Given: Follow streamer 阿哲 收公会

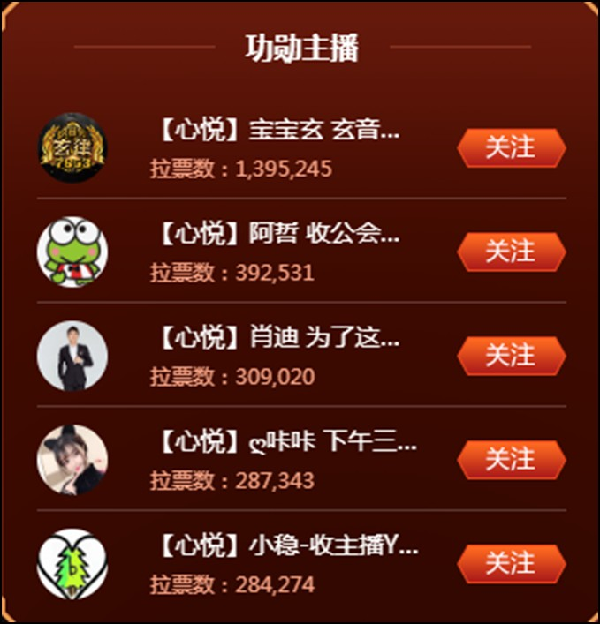Looking at the screenshot, I should (511, 252).
